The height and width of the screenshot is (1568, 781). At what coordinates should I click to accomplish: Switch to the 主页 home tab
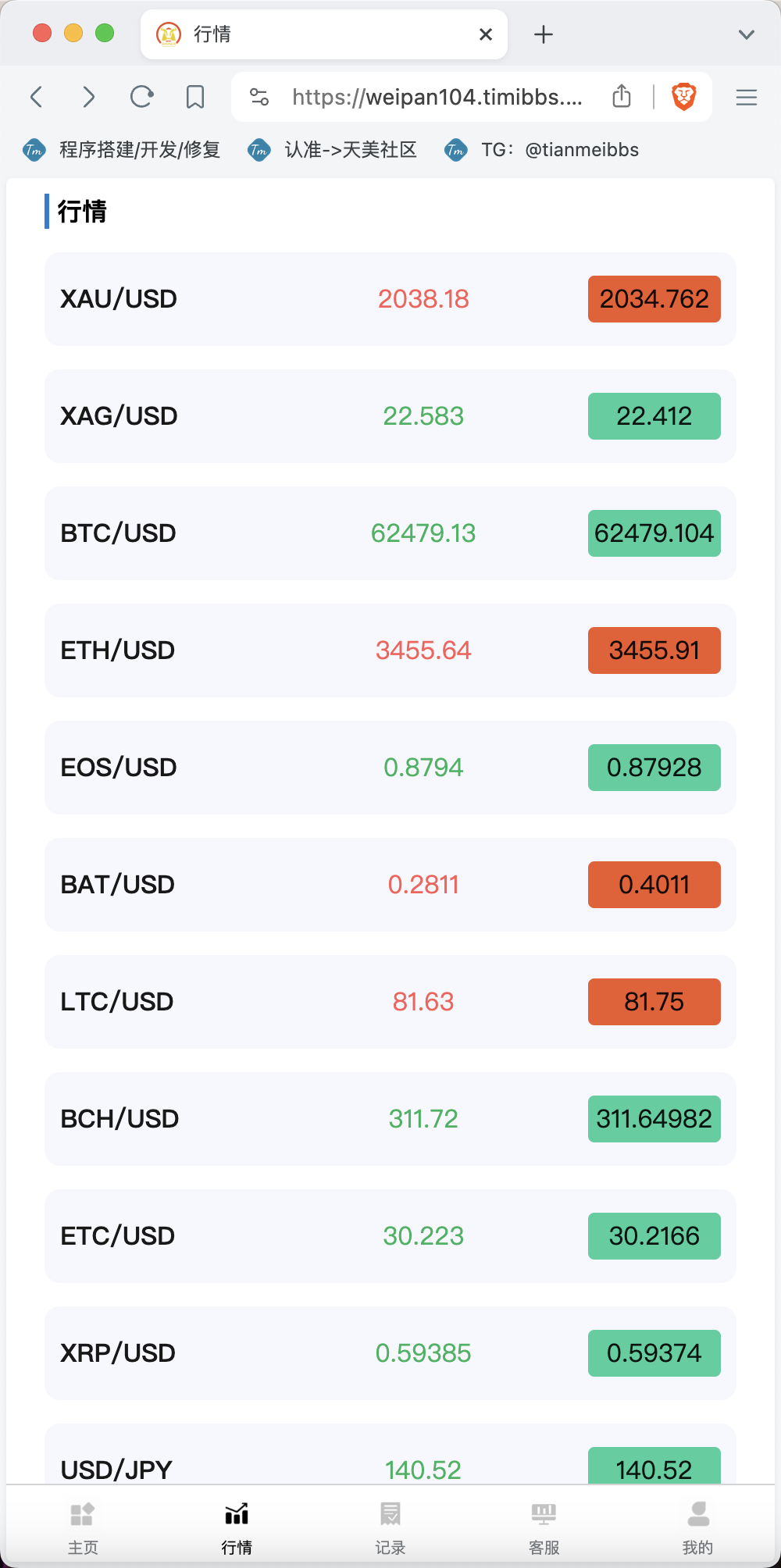[x=83, y=1527]
